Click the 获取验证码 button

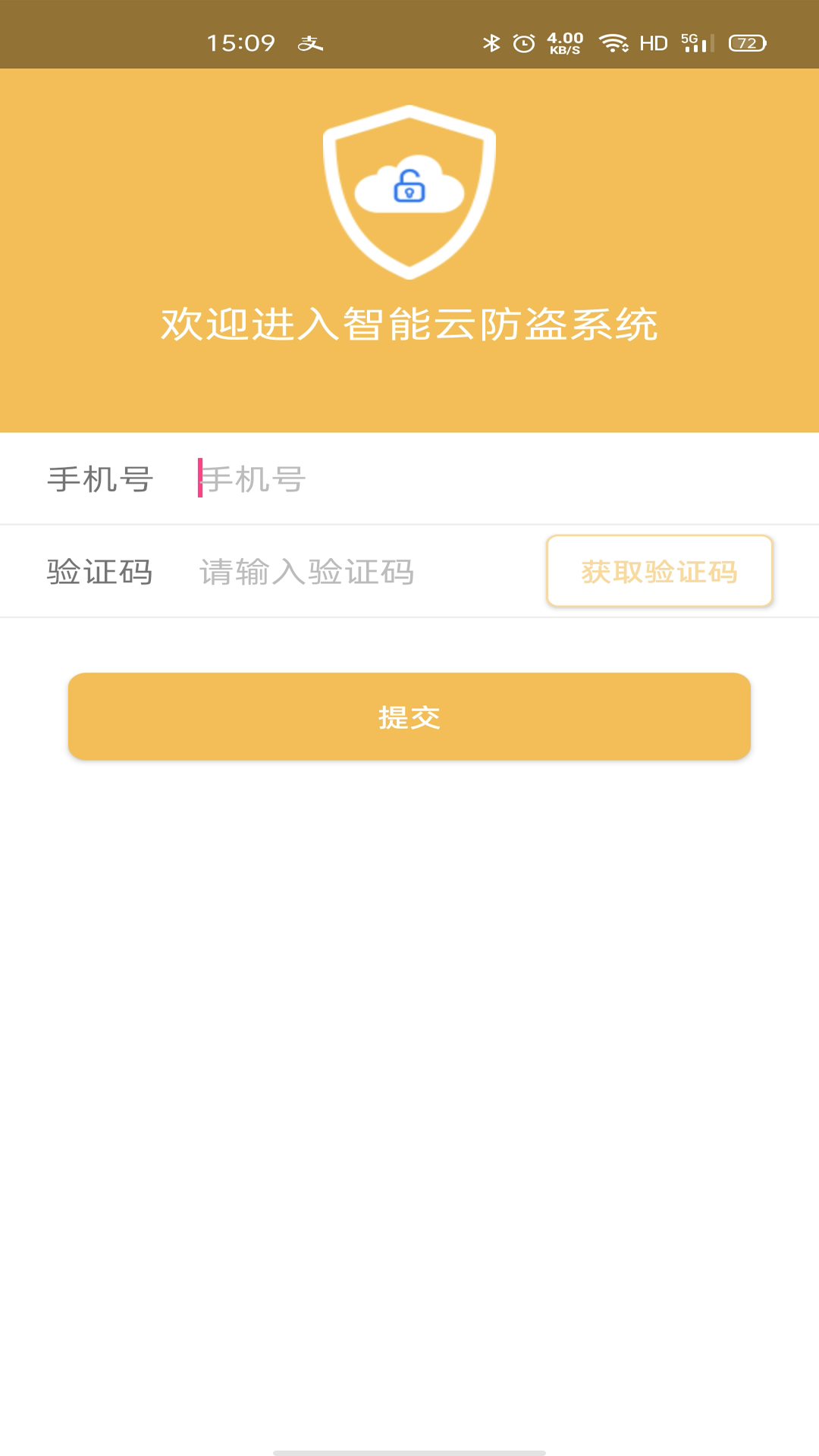pos(659,573)
